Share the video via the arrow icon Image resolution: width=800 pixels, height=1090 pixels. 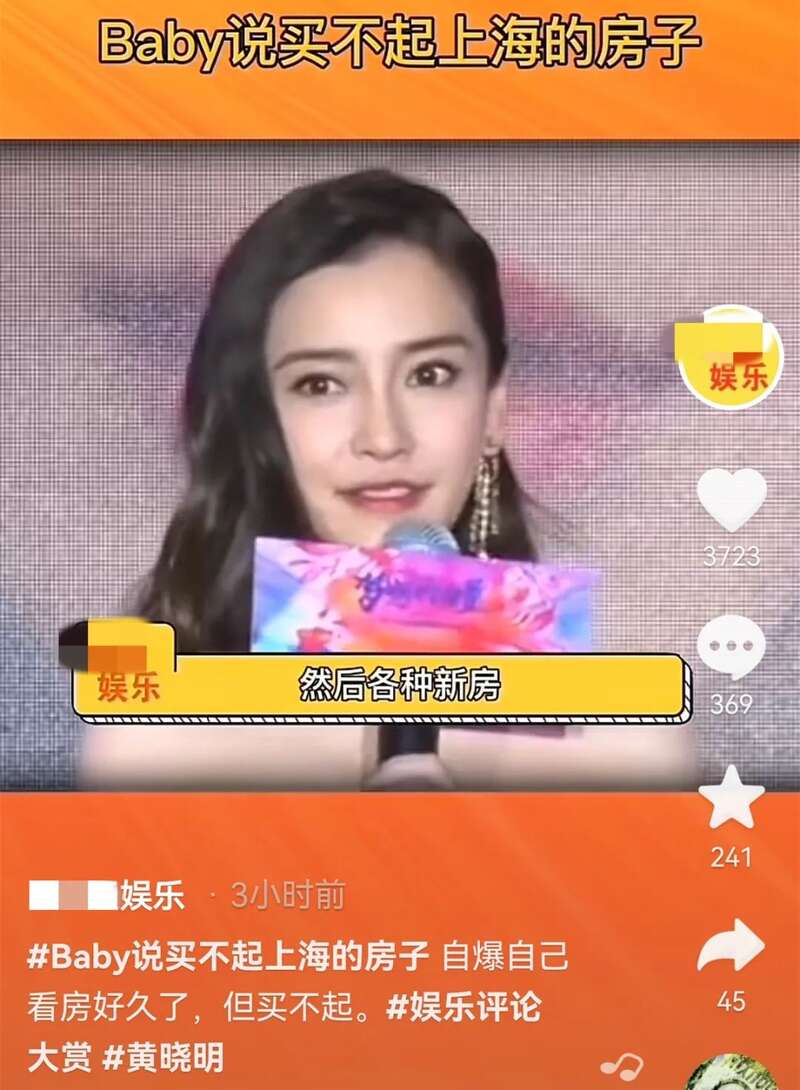coord(731,947)
